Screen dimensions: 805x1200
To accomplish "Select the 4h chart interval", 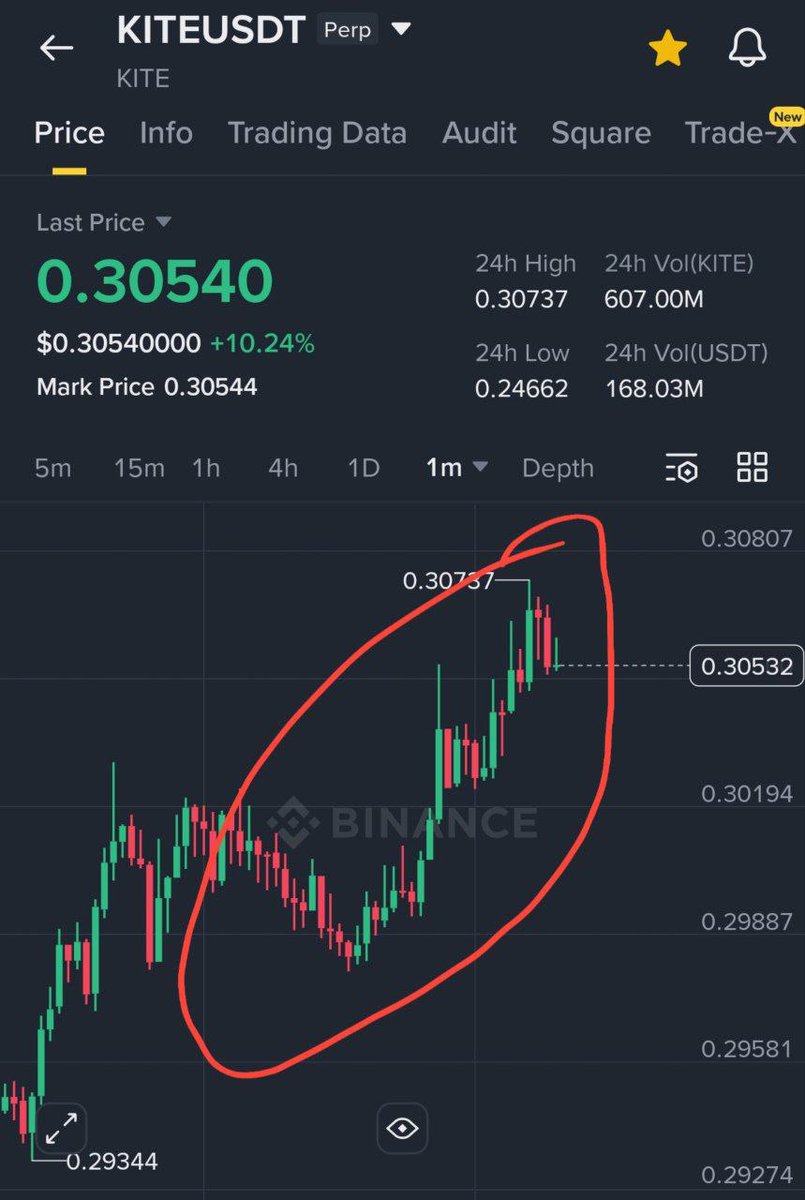I will coord(283,467).
